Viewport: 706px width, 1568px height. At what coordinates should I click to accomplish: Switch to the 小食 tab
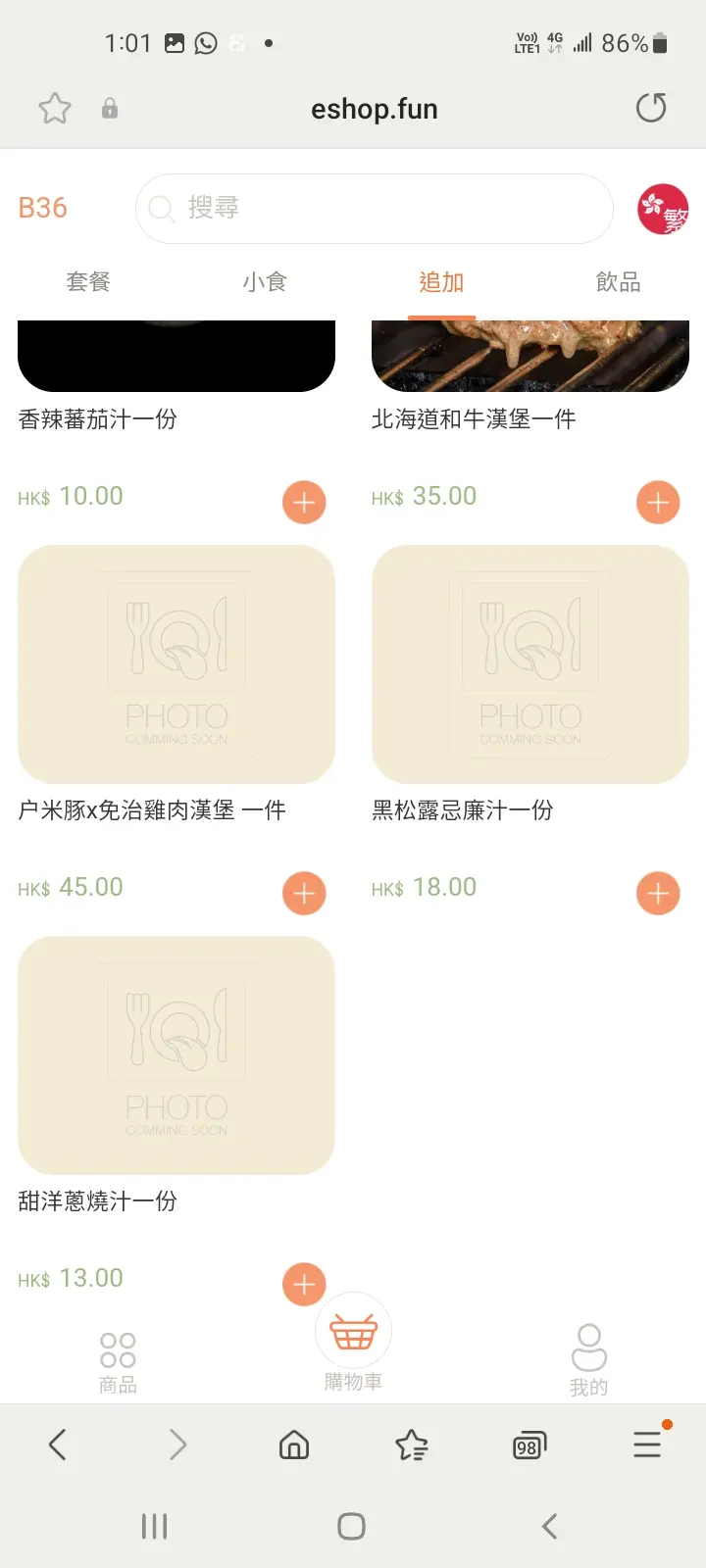point(265,282)
